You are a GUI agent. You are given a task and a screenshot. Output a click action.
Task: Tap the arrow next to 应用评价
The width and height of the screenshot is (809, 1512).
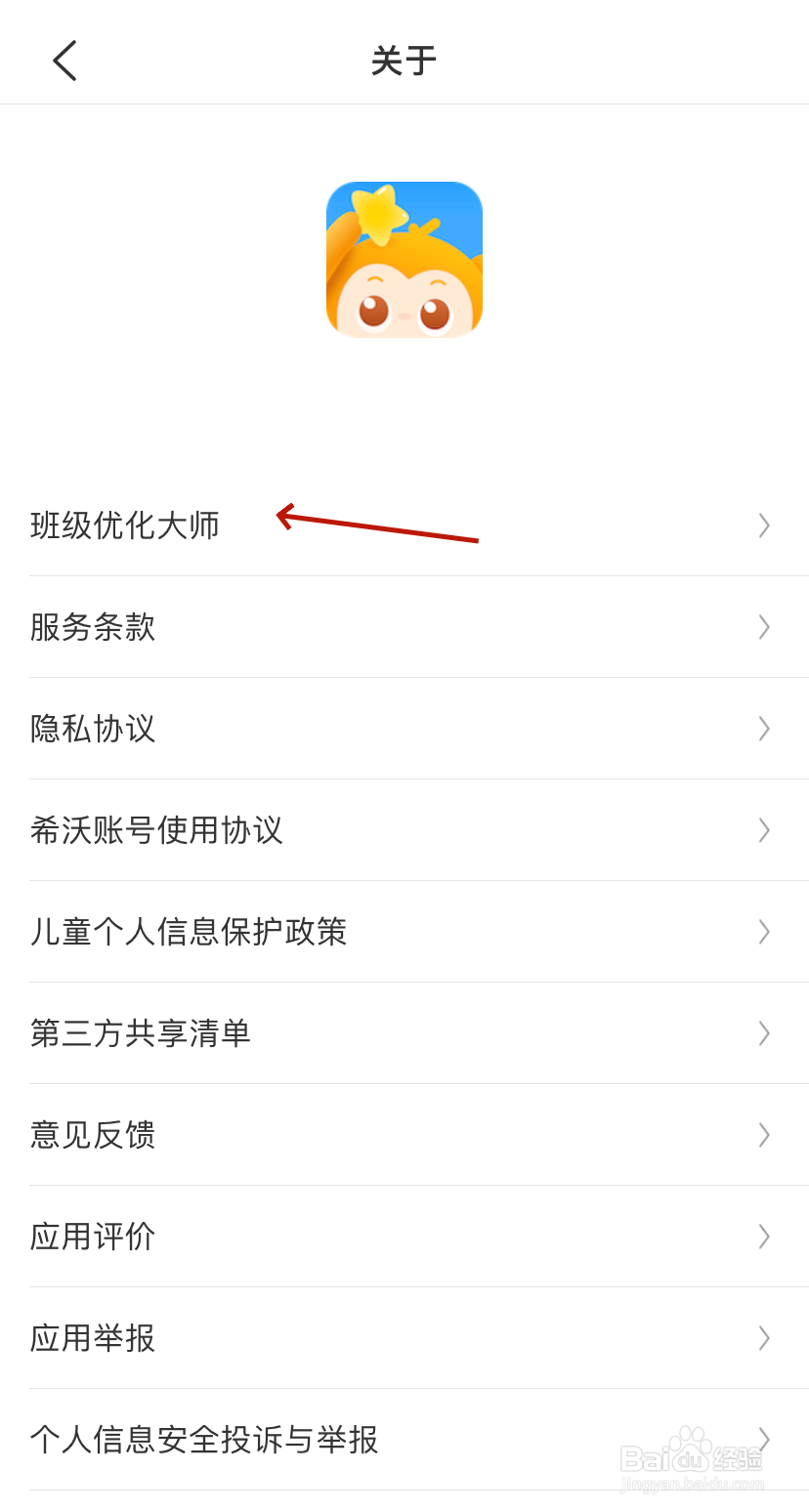point(763,1237)
